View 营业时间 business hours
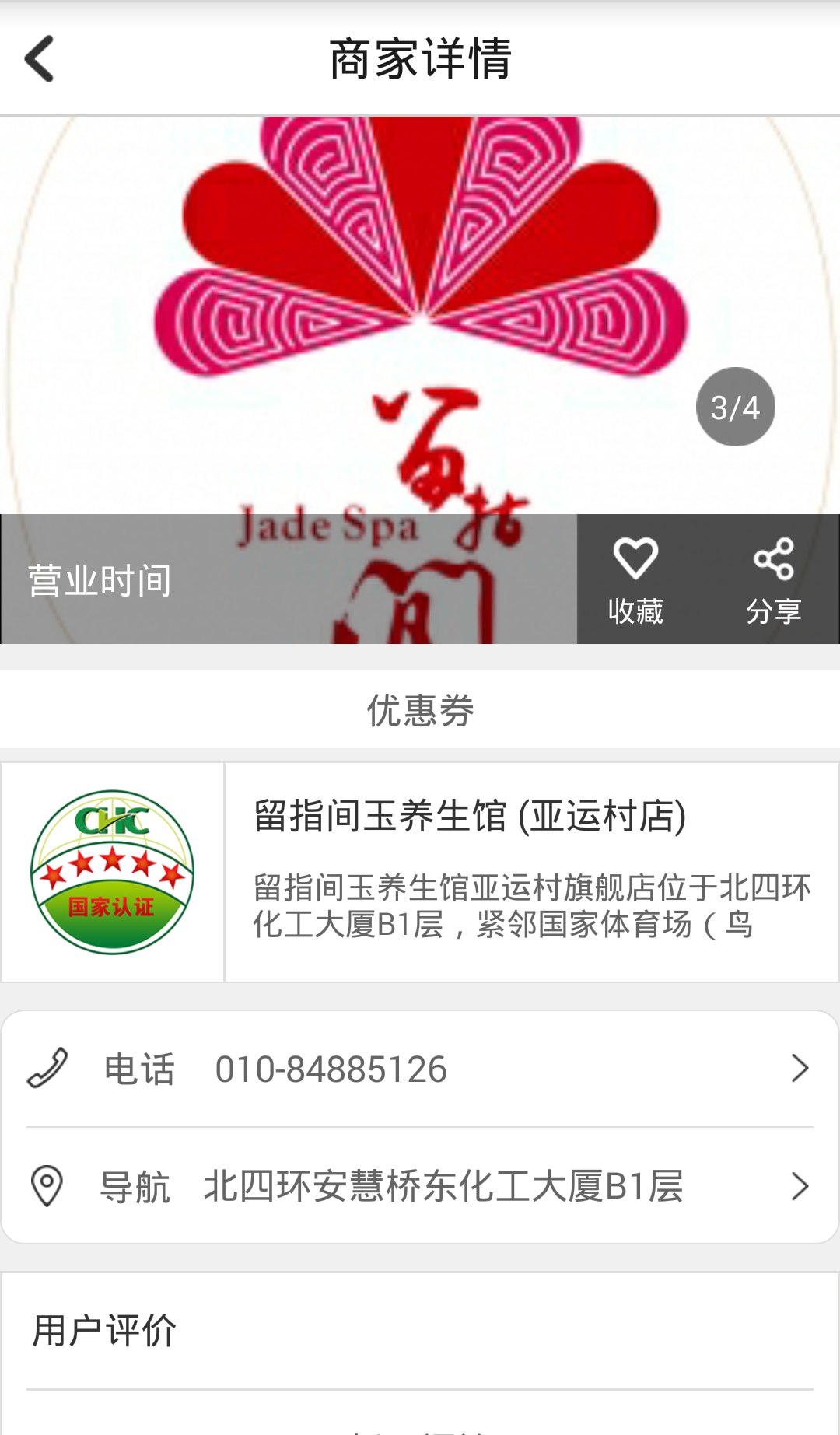 coord(101,581)
